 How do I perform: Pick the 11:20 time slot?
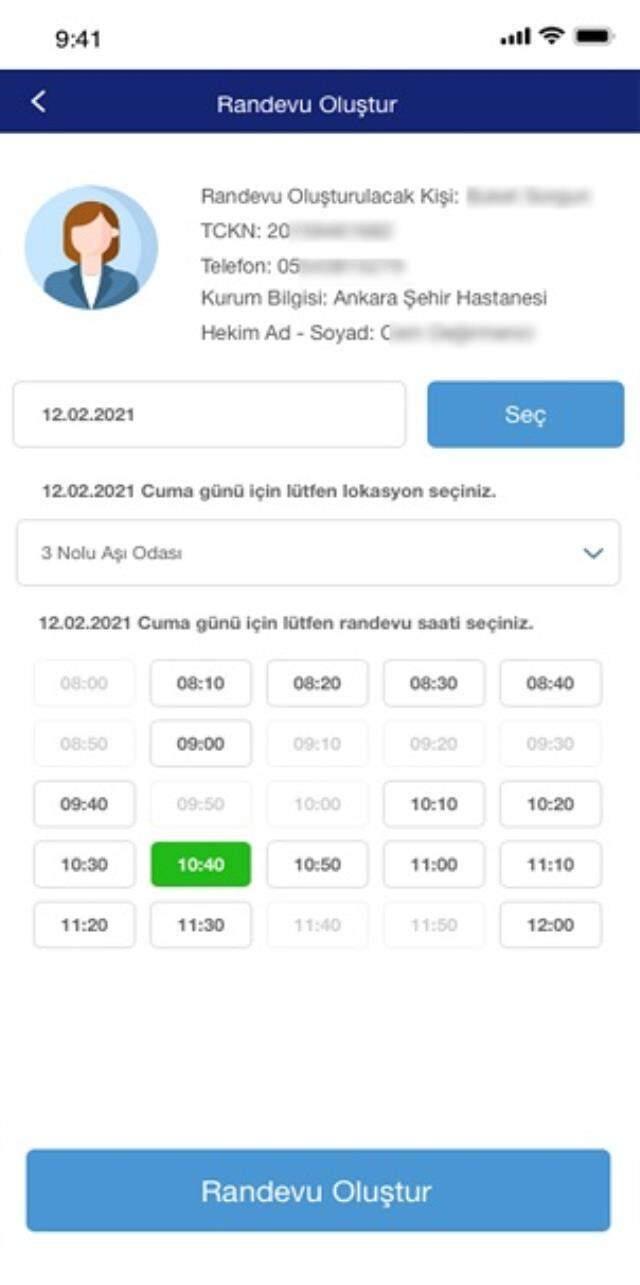[84, 925]
